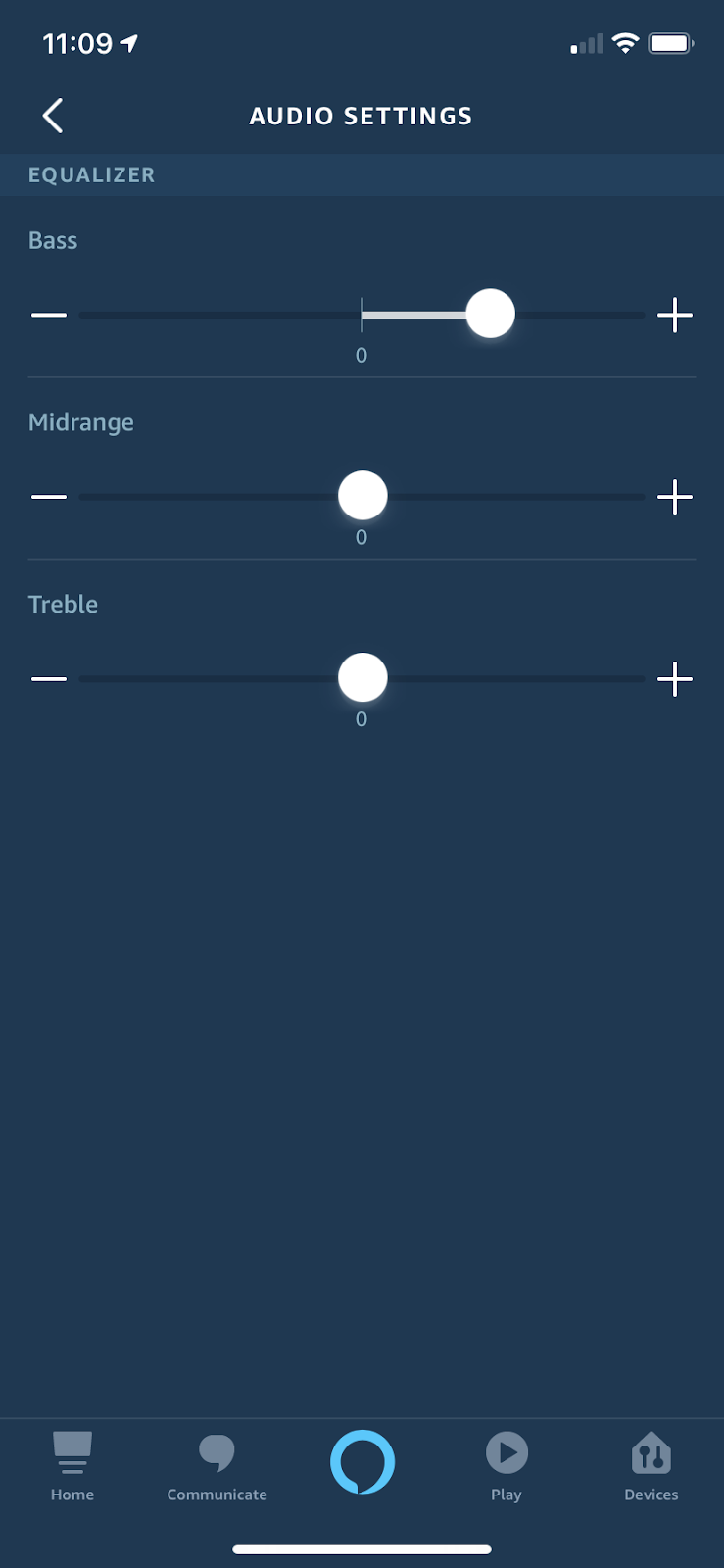This screenshot has height=1568, width=724.
Task: Select the Treble slider knob
Action: (x=362, y=677)
